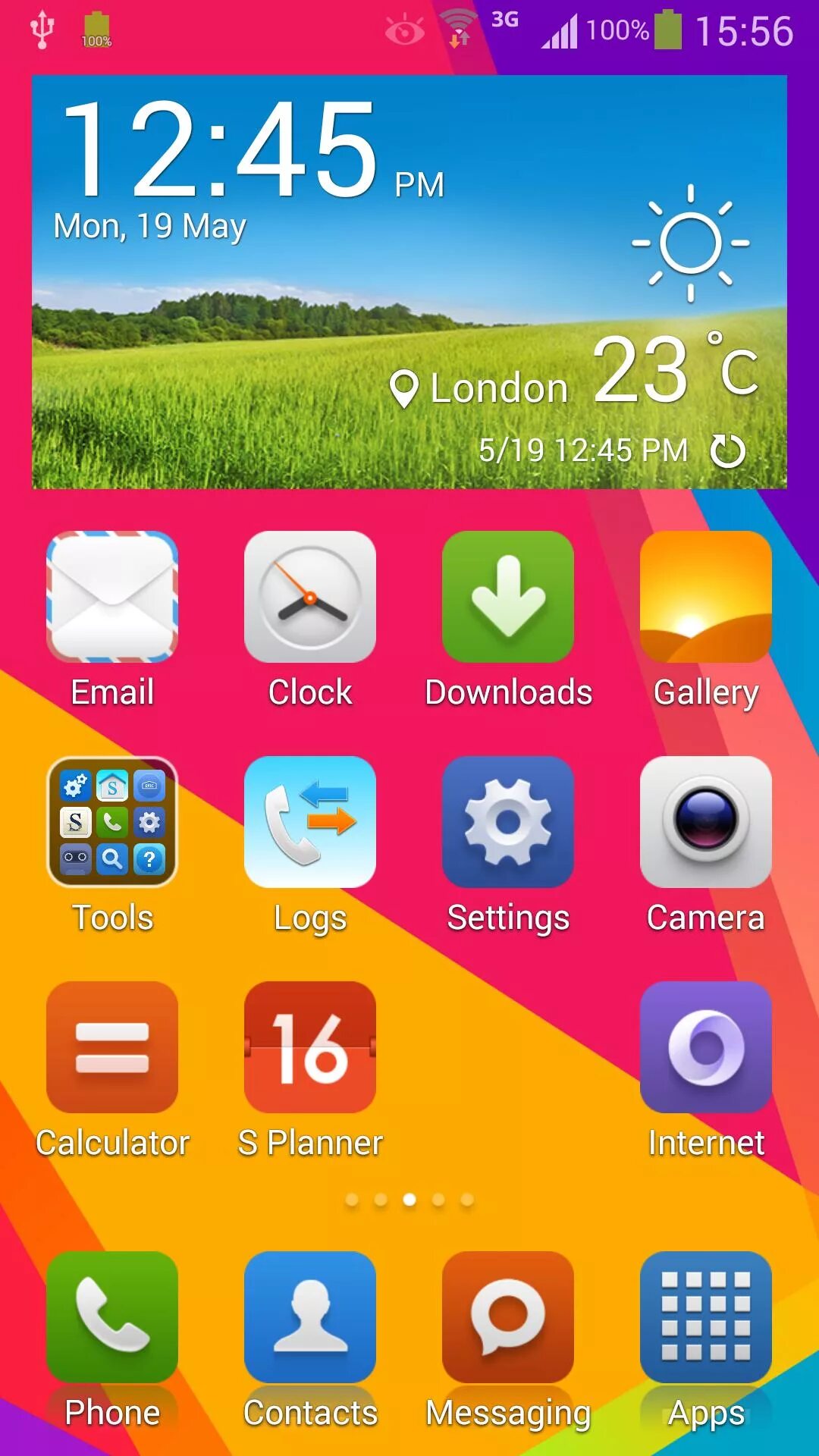819x1456 pixels.
Task: Open the Calculator app
Action: [x=112, y=1047]
